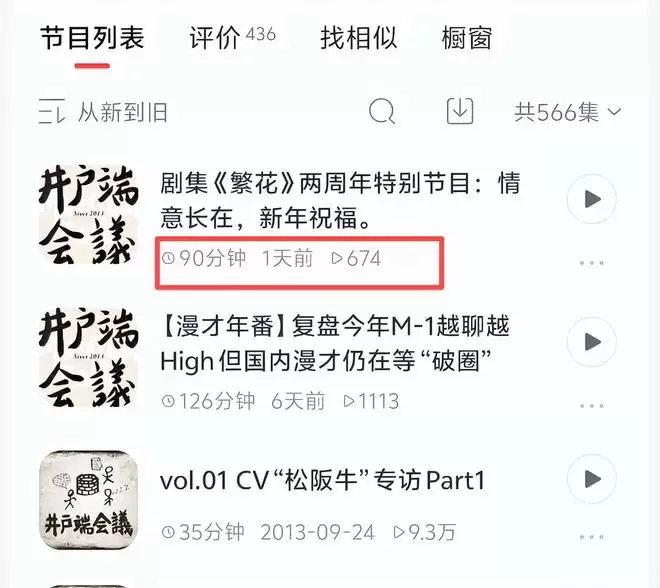
Task: Open the 繁花 两周年特别节目 episode details
Action: click(340, 199)
